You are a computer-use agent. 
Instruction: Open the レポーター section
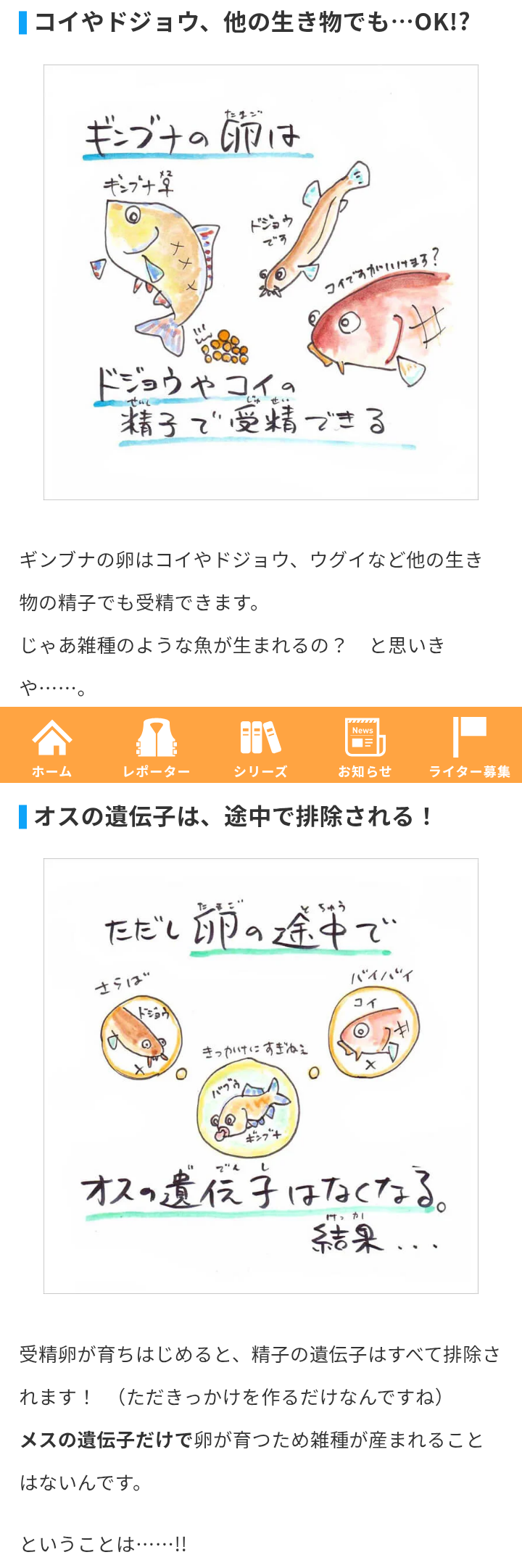point(157,746)
